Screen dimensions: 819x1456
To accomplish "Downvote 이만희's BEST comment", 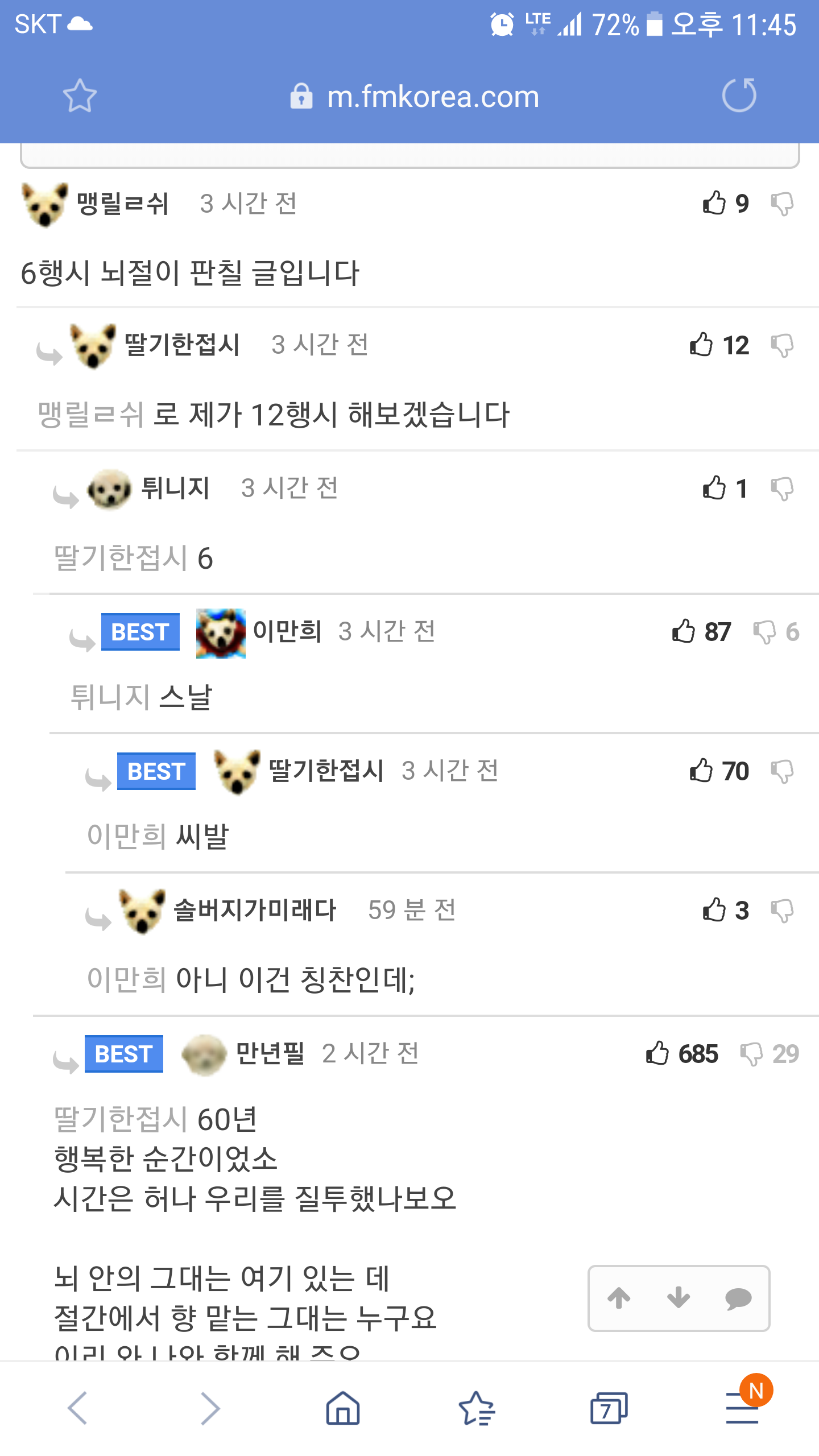I will [x=764, y=631].
